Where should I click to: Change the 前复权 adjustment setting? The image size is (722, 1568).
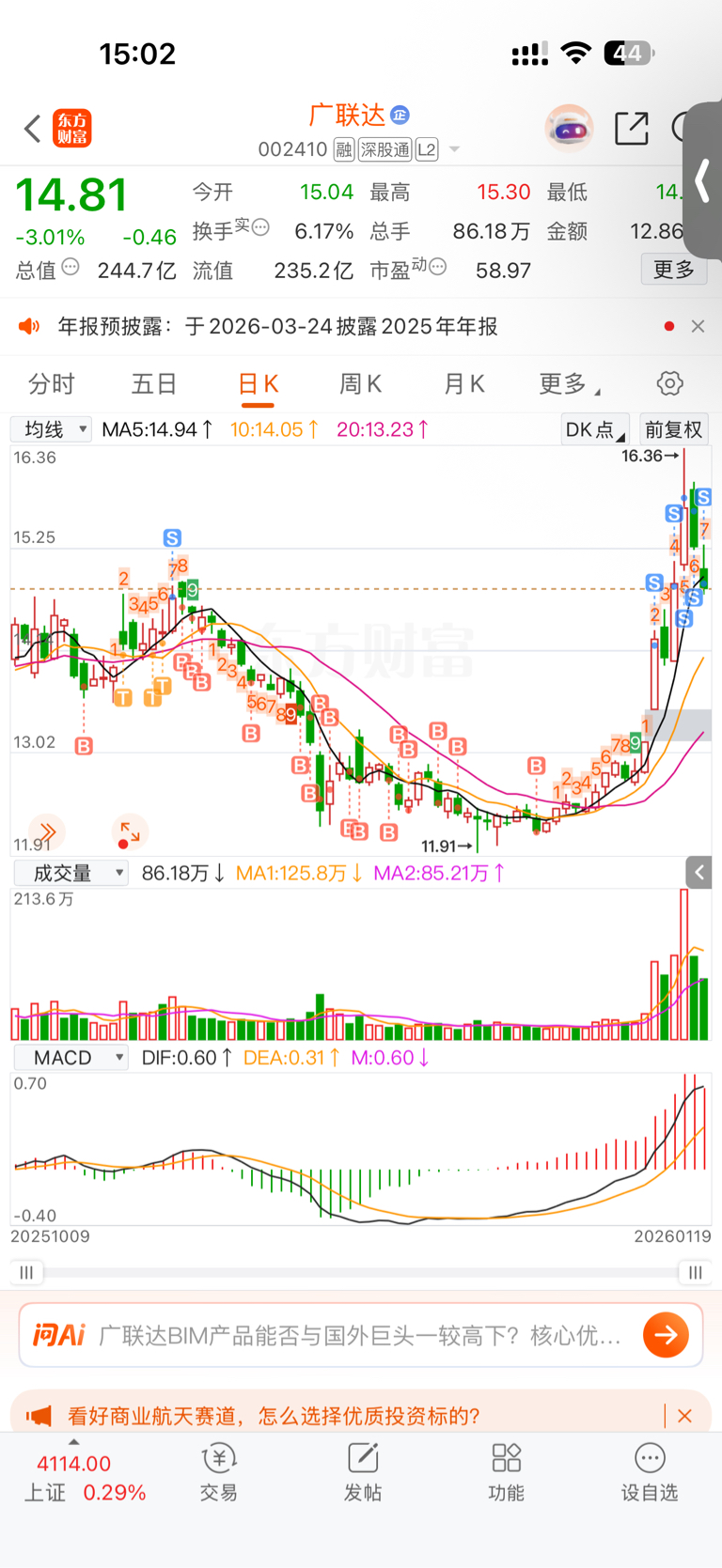[x=673, y=429]
